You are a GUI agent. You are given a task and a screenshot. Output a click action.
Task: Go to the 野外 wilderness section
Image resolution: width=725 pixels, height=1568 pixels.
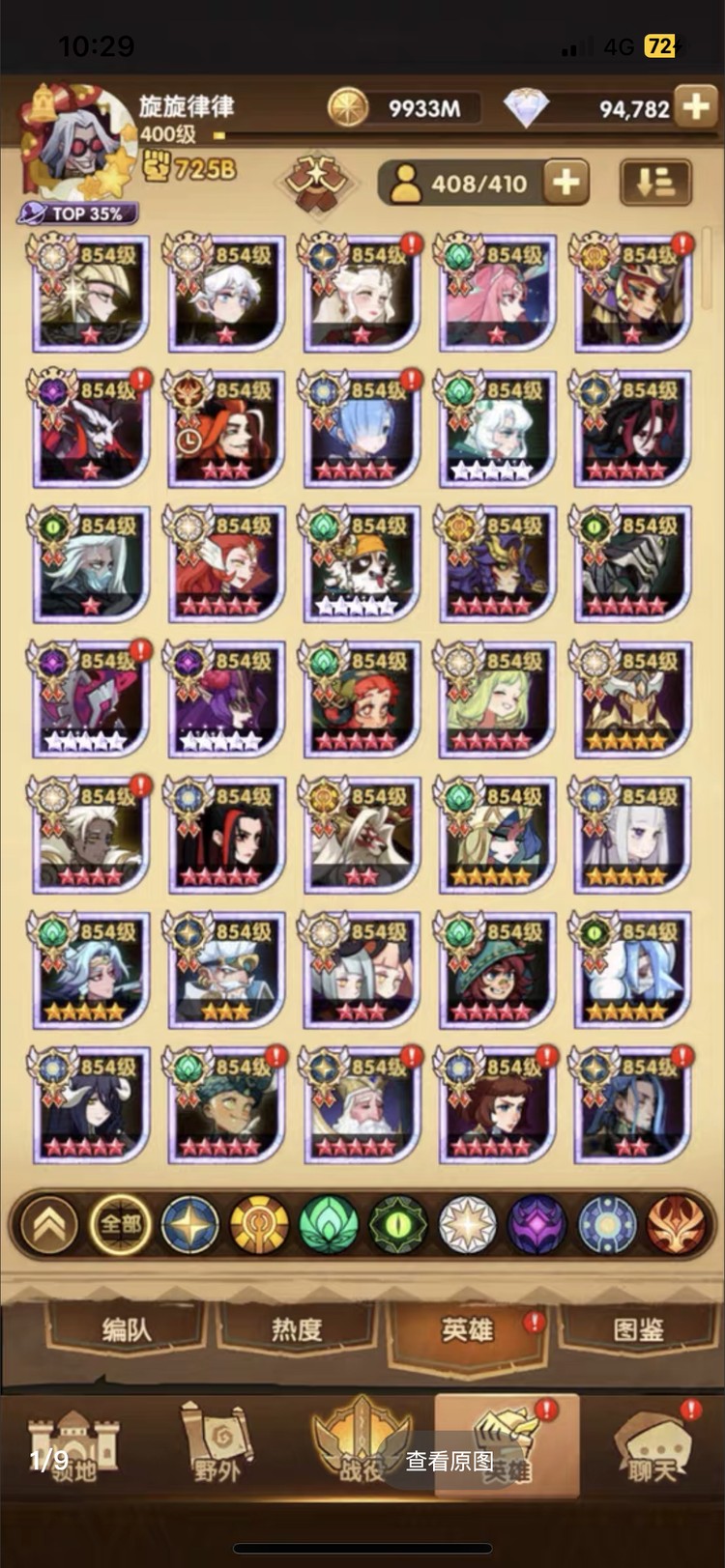pyautogui.click(x=217, y=1444)
